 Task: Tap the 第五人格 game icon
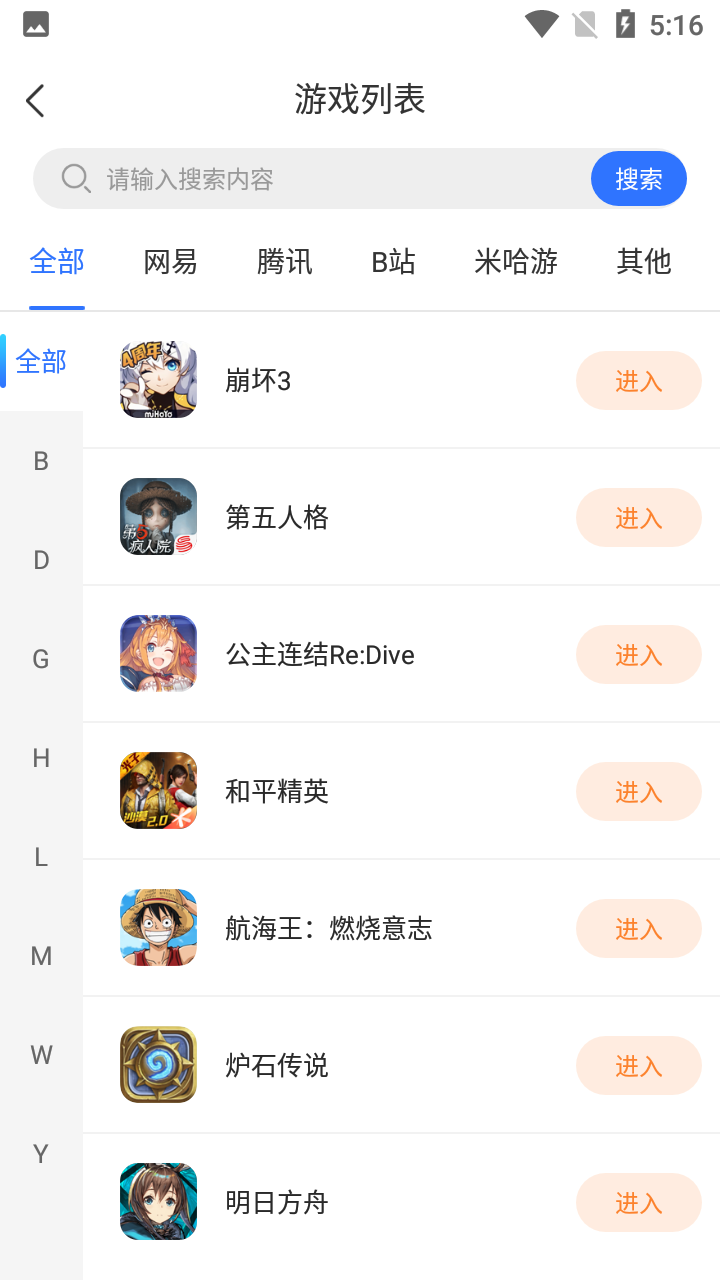coord(157,516)
